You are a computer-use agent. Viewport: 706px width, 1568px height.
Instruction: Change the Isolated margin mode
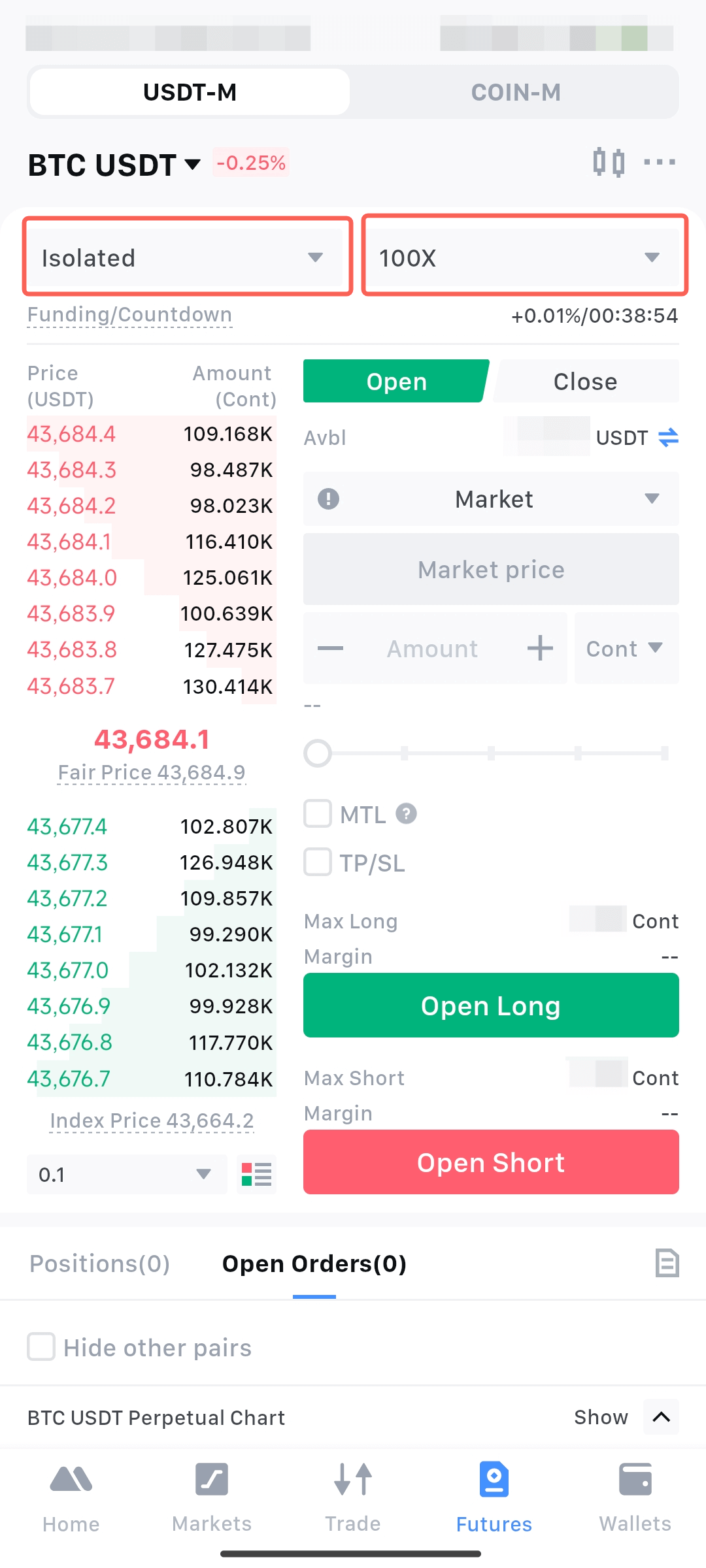pos(188,257)
